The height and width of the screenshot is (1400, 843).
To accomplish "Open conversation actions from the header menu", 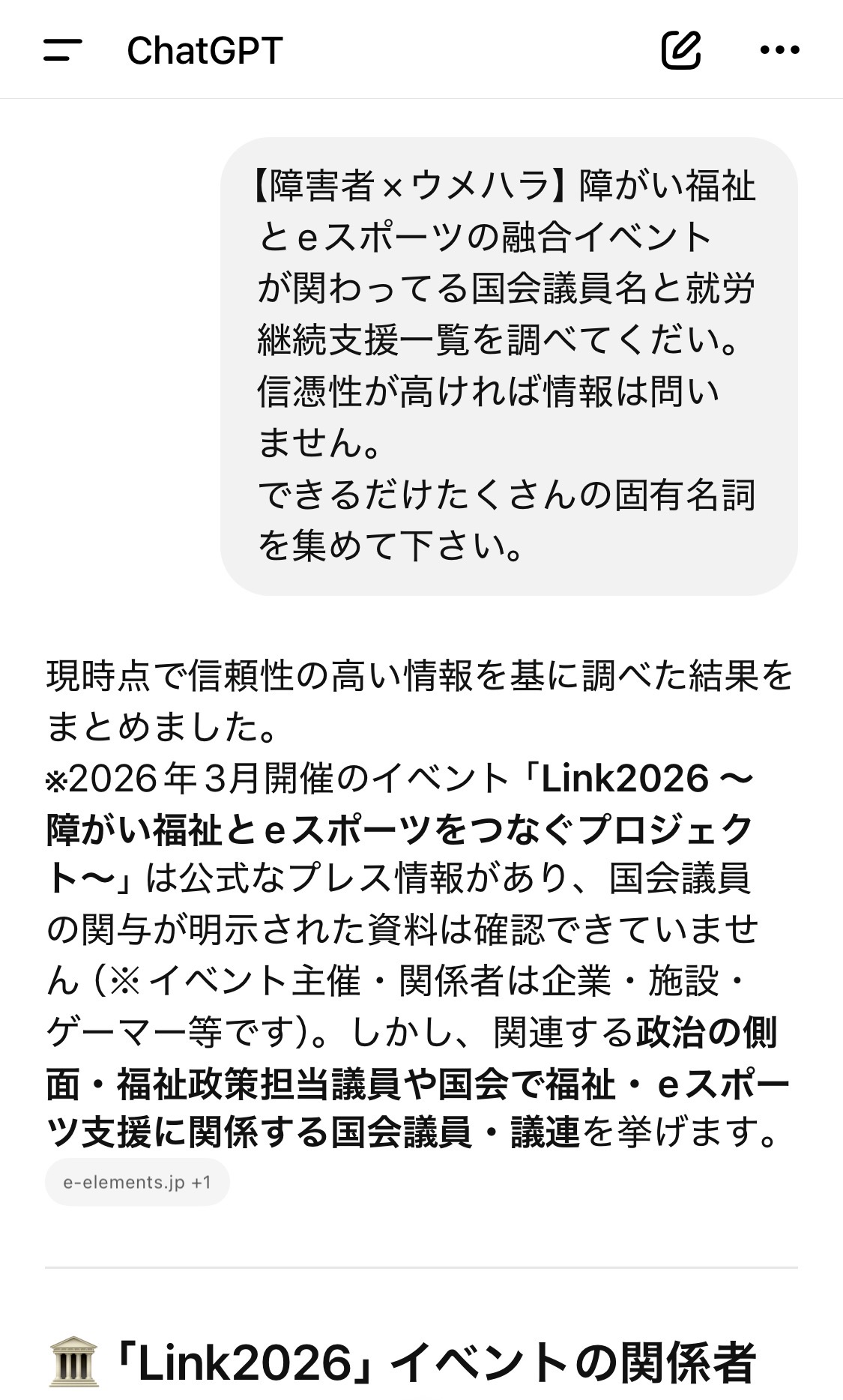I will [780, 50].
